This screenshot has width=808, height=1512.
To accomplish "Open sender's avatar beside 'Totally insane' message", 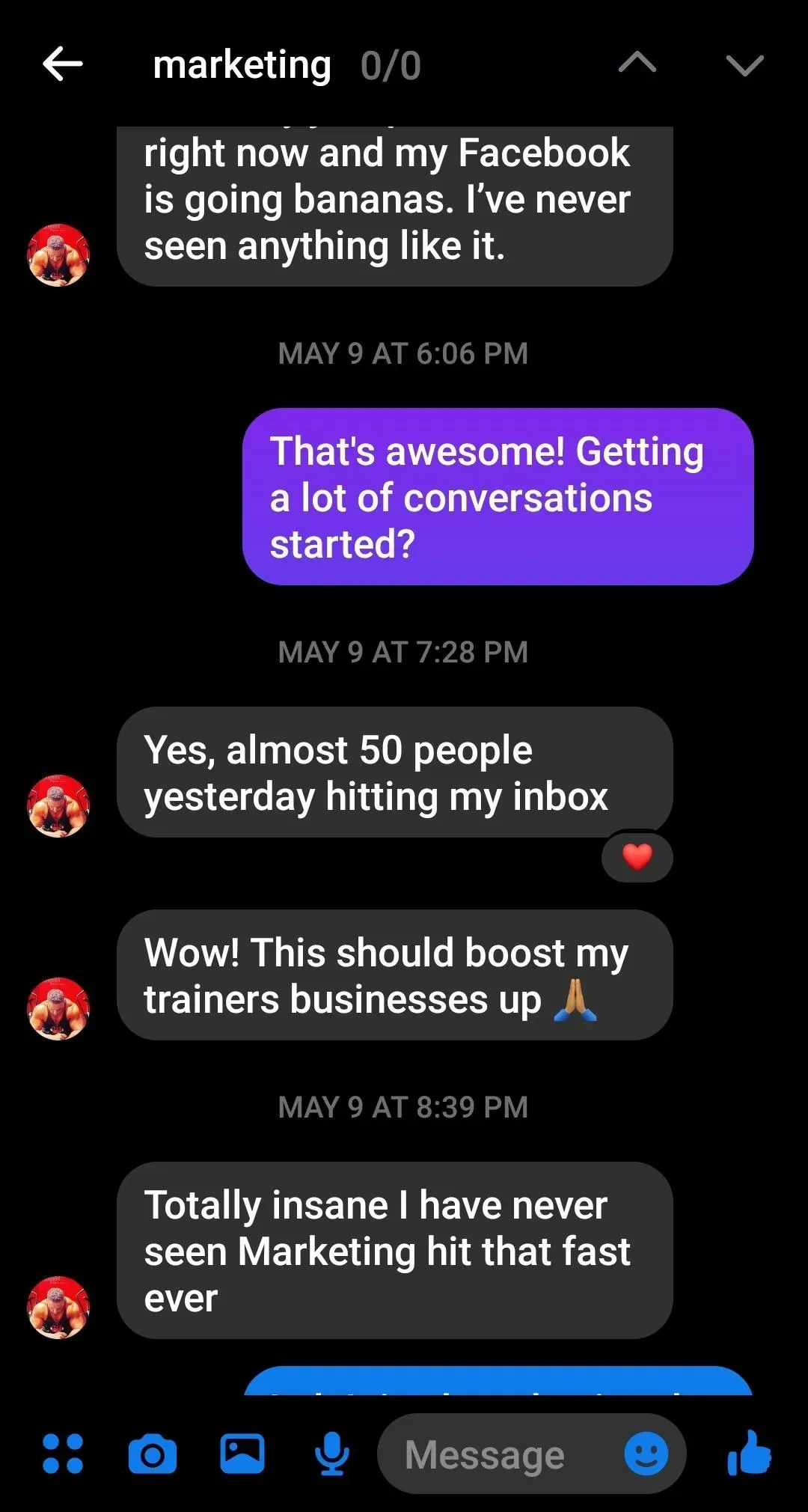I will (58, 1307).
